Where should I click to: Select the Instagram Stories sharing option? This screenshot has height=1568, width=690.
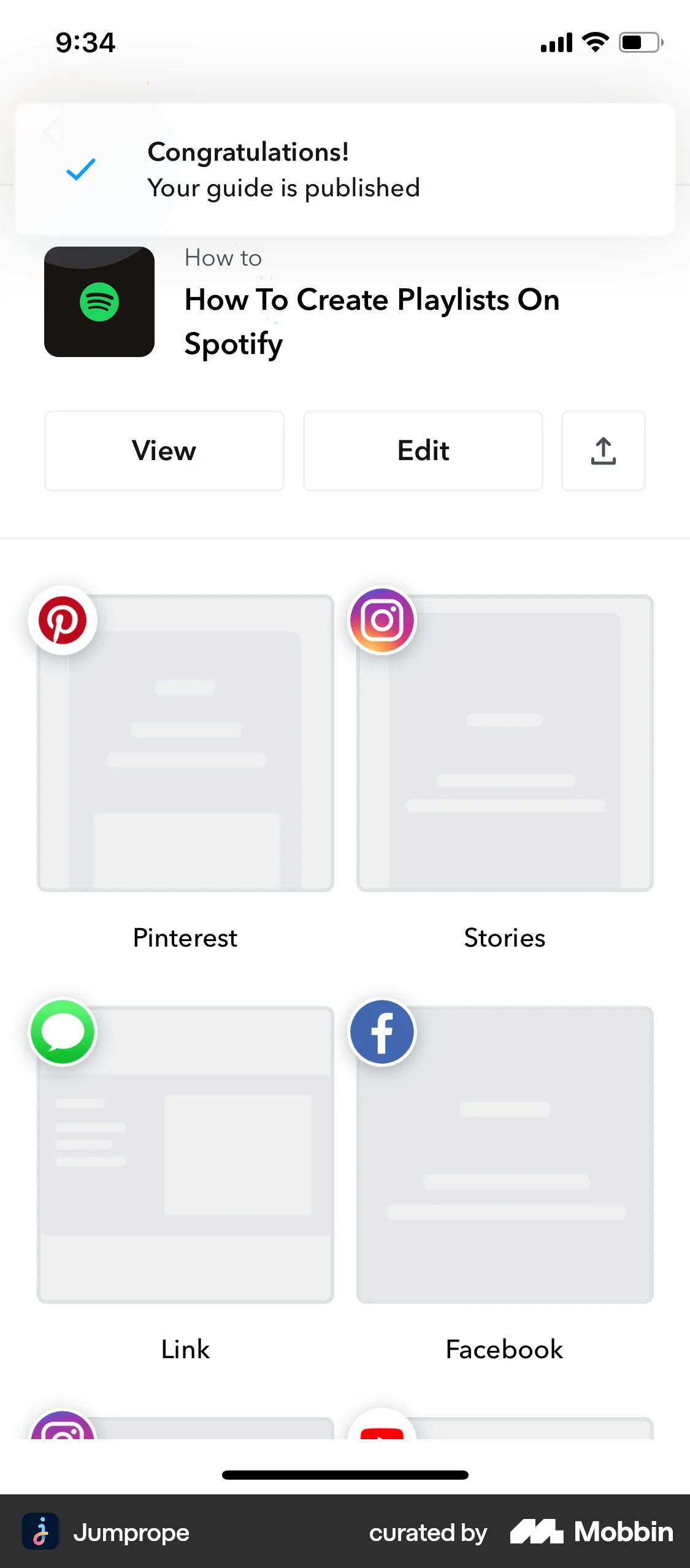click(x=381, y=620)
